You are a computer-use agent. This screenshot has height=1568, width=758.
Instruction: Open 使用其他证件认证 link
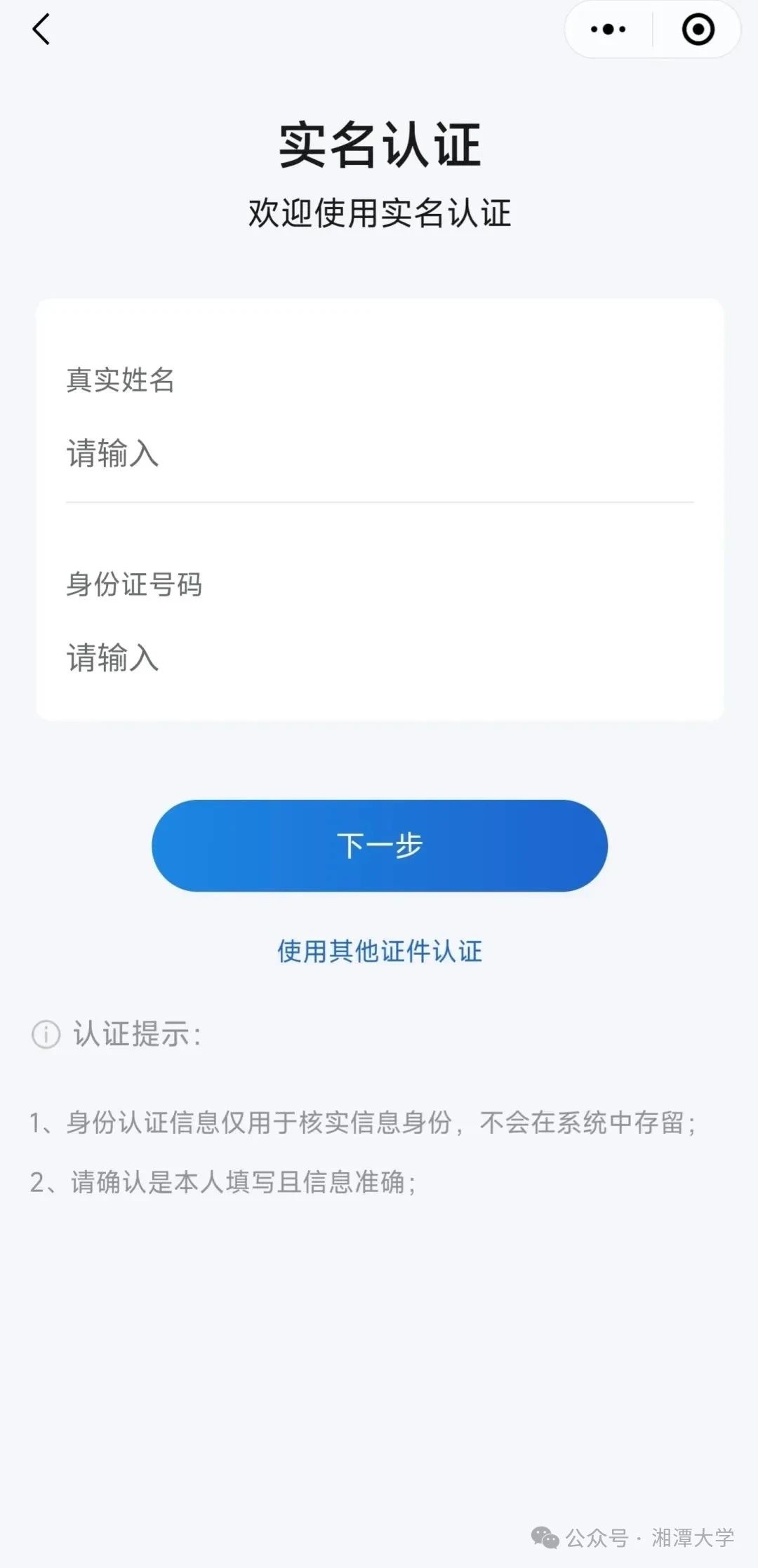(379, 951)
